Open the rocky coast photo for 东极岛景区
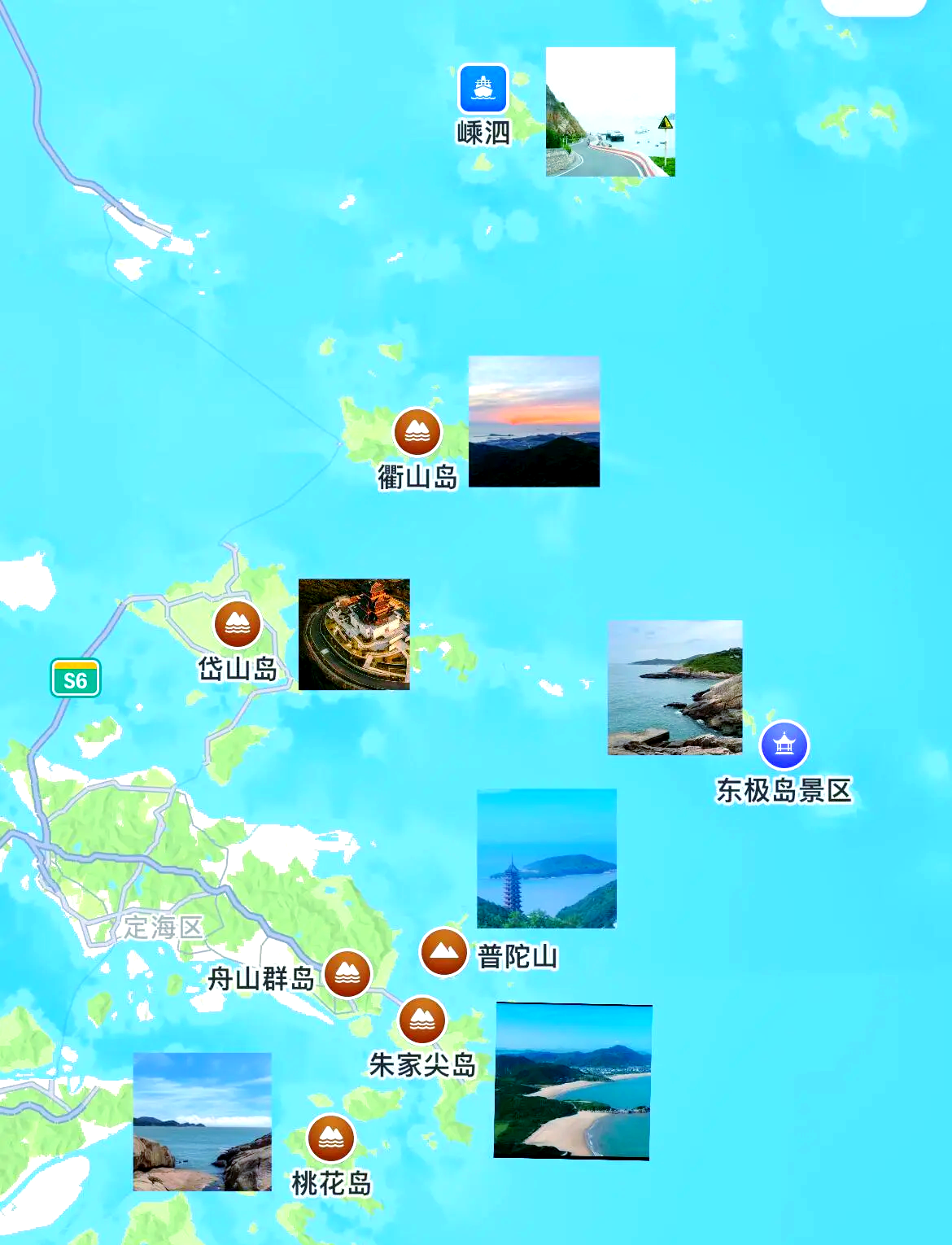This screenshot has height=1245, width=952. [x=675, y=688]
